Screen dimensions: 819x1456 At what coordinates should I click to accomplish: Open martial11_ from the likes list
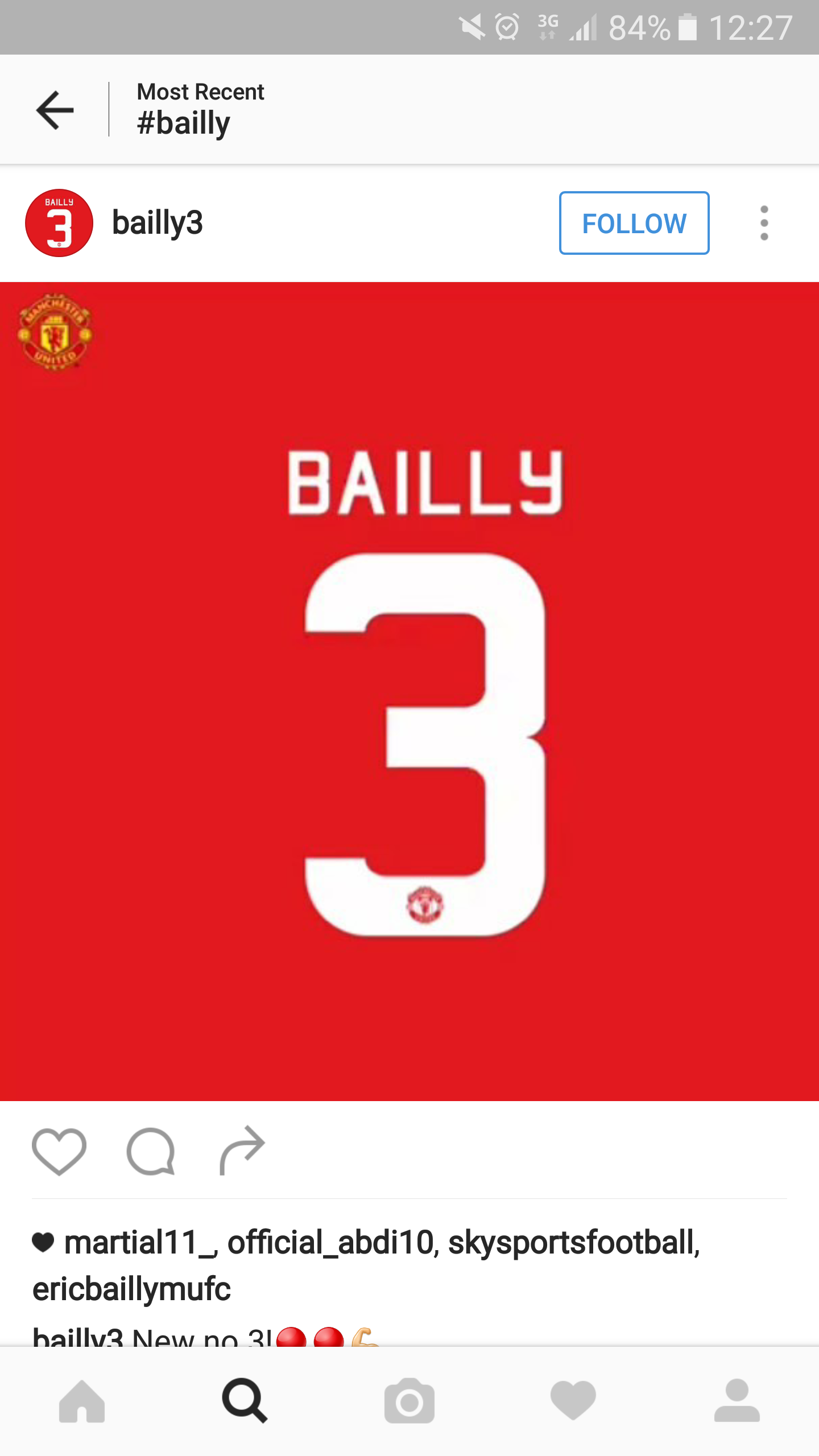[x=139, y=1242]
